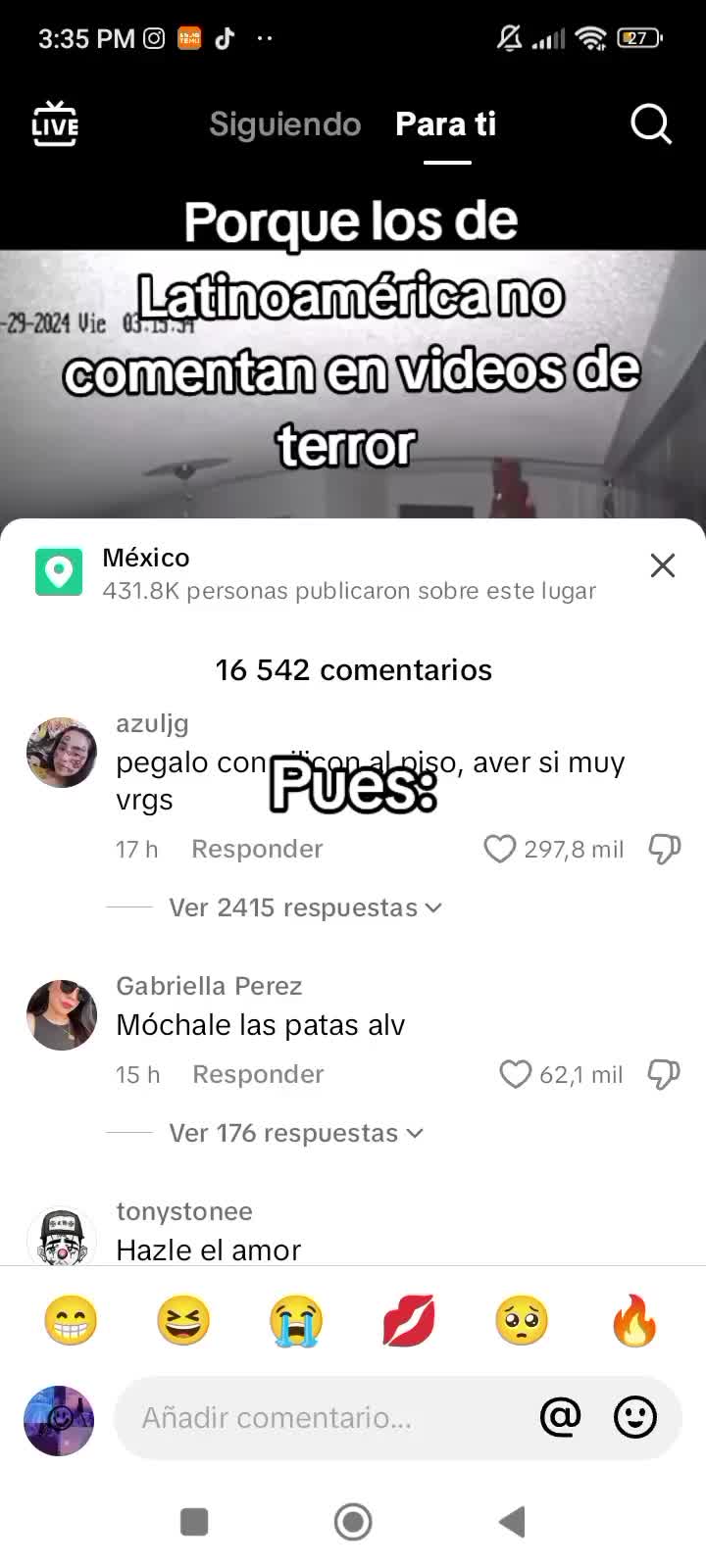Tap the Añadir comentario field
Screen dimensions: 706x1568
pos(324,1417)
